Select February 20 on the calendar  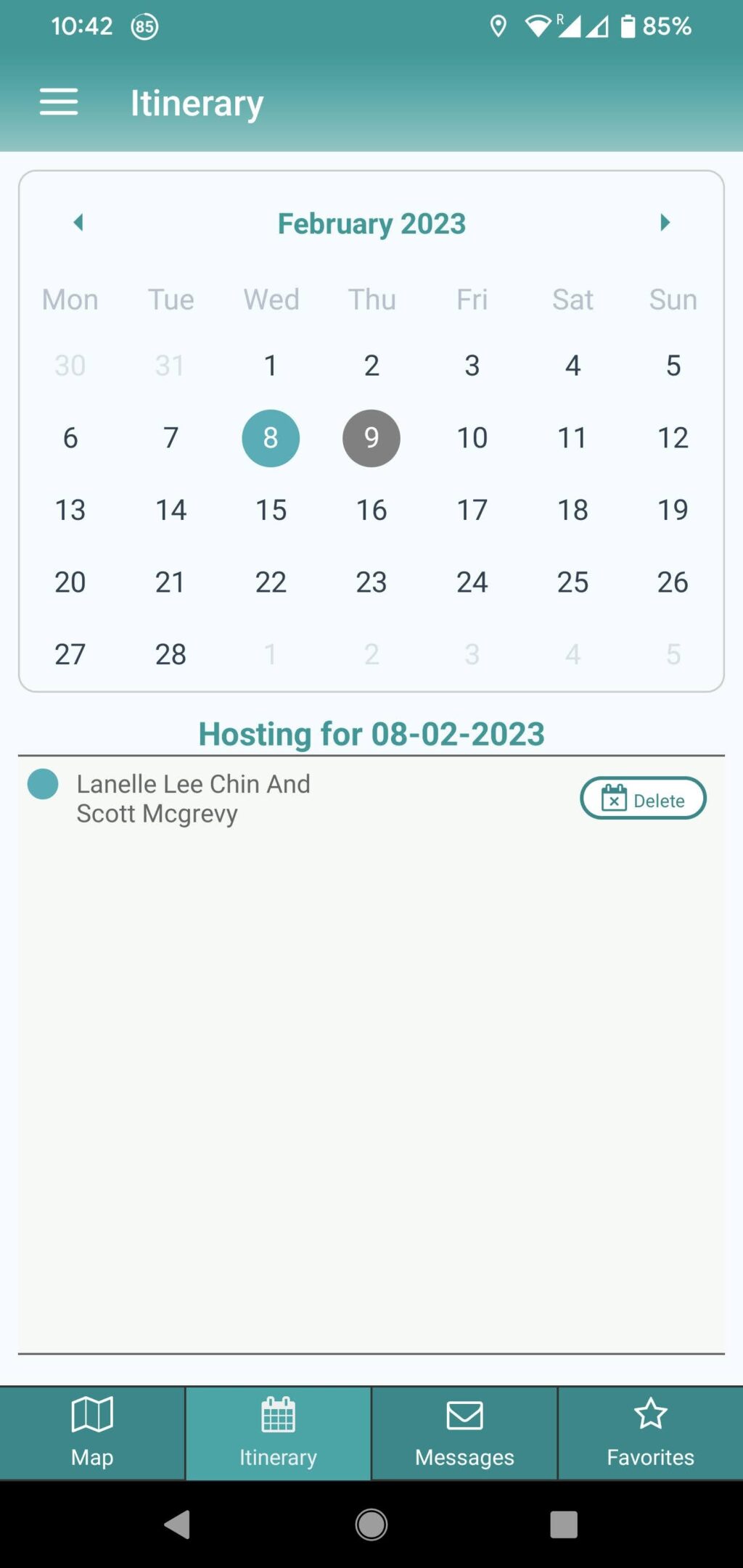(x=70, y=582)
